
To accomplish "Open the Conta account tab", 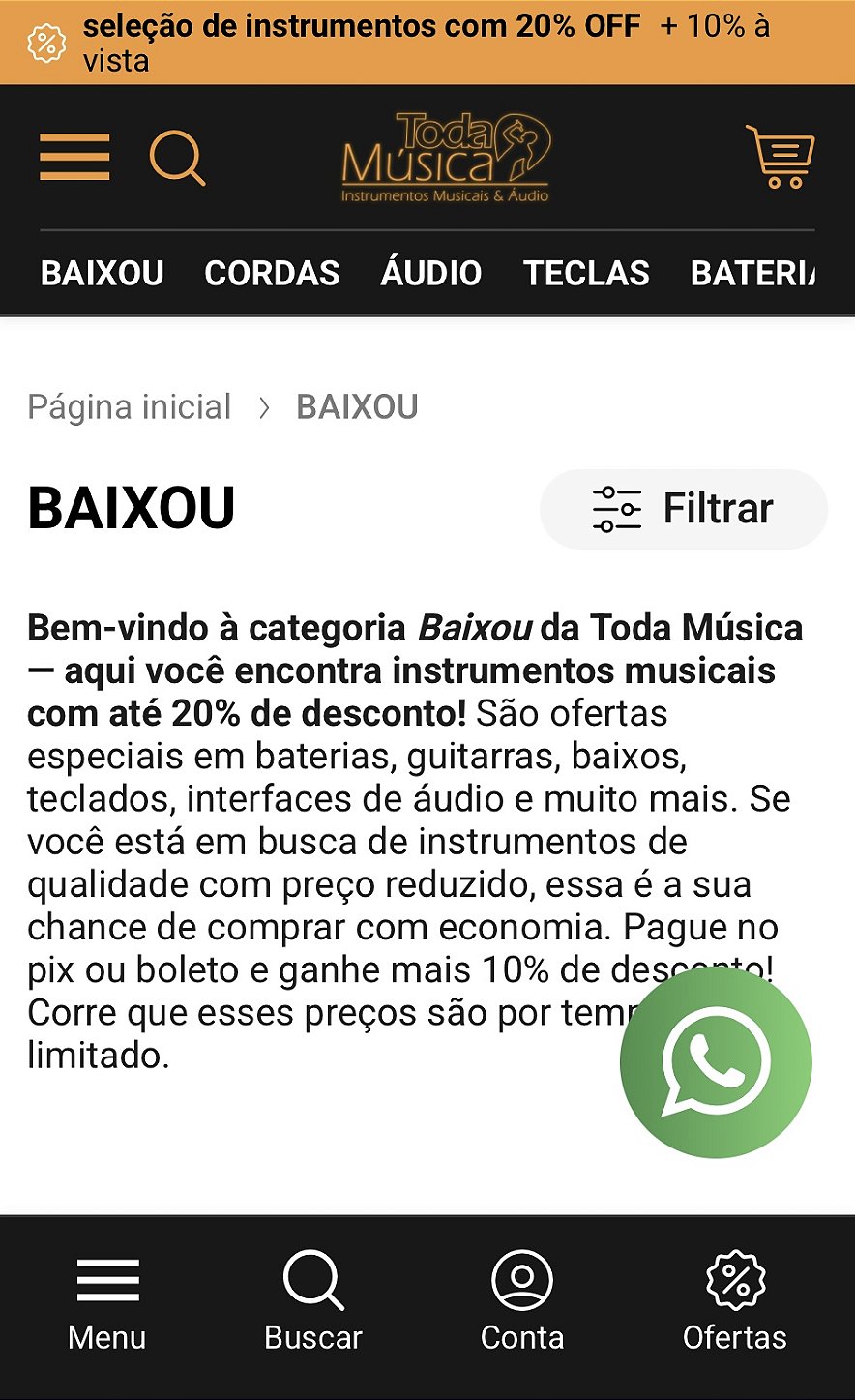I will 522,1302.
